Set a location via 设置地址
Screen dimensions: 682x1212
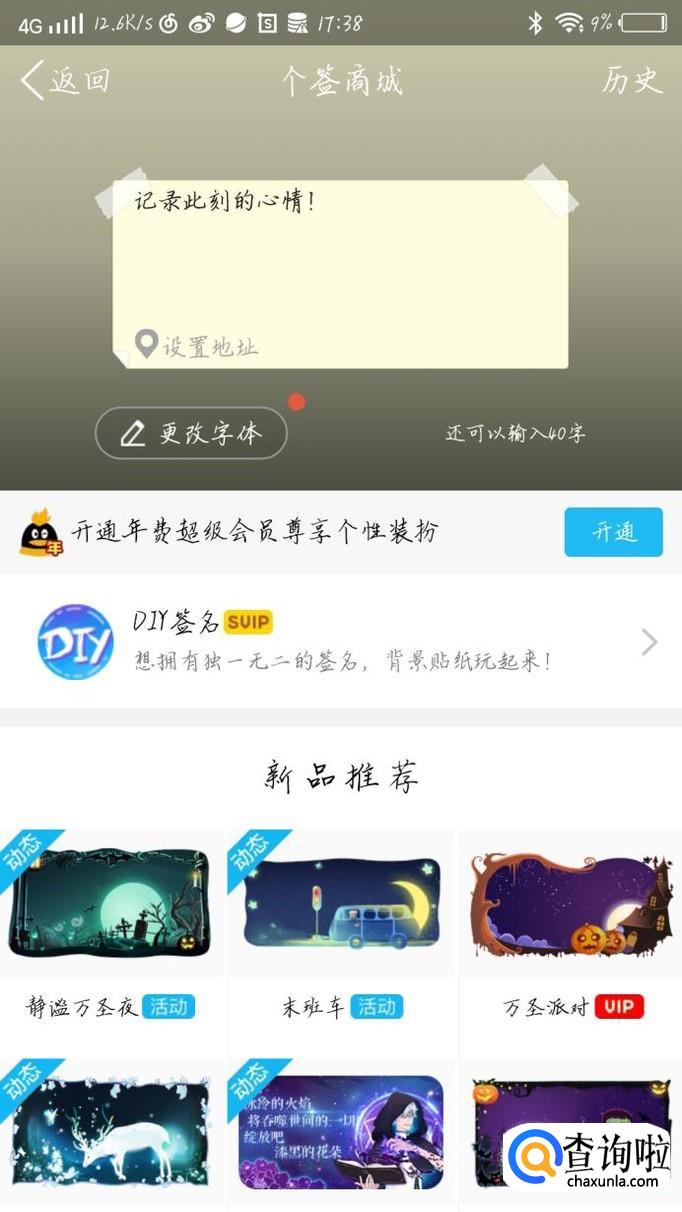198,346
